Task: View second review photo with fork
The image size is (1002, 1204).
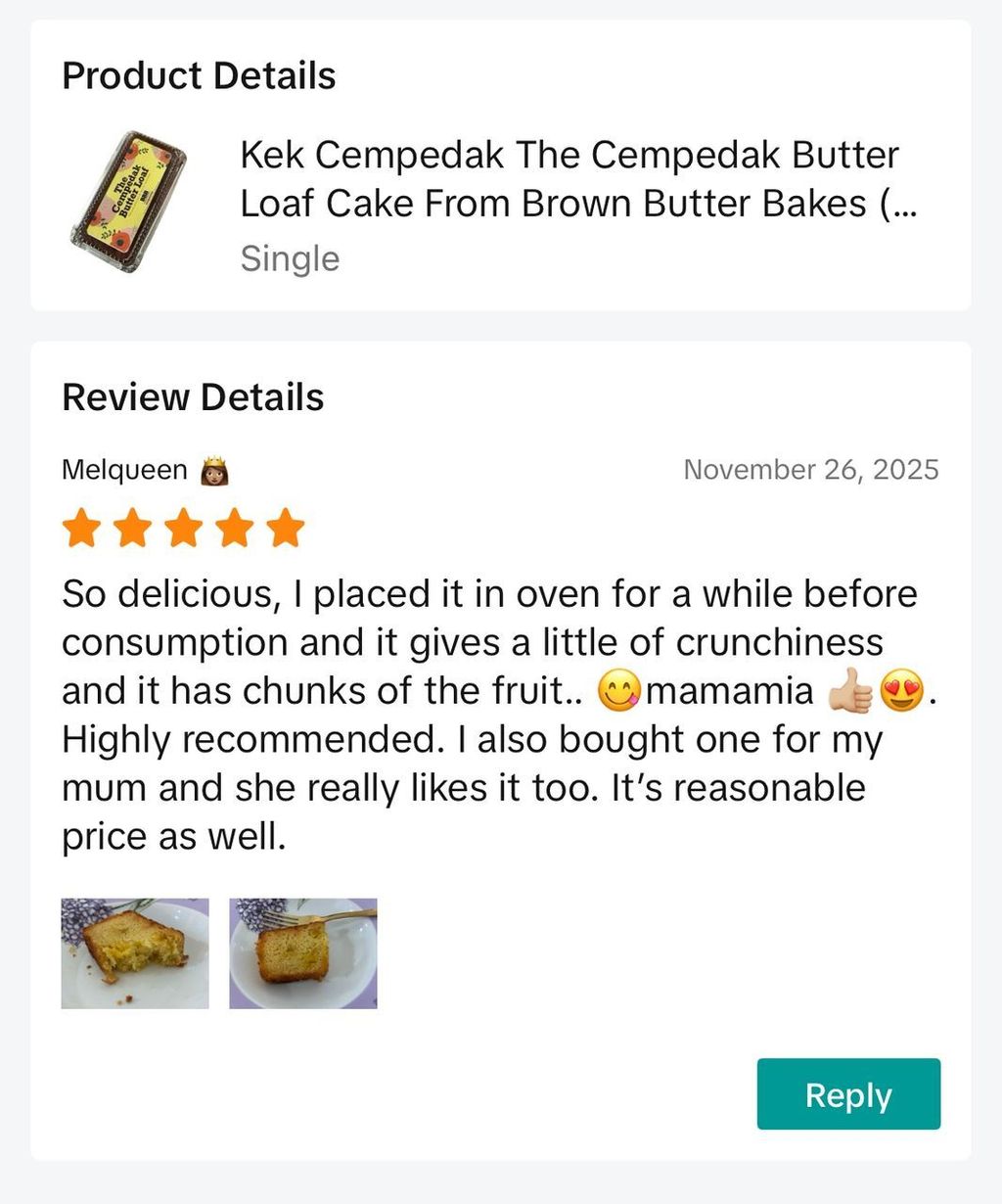Action: (x=303, y=953)
